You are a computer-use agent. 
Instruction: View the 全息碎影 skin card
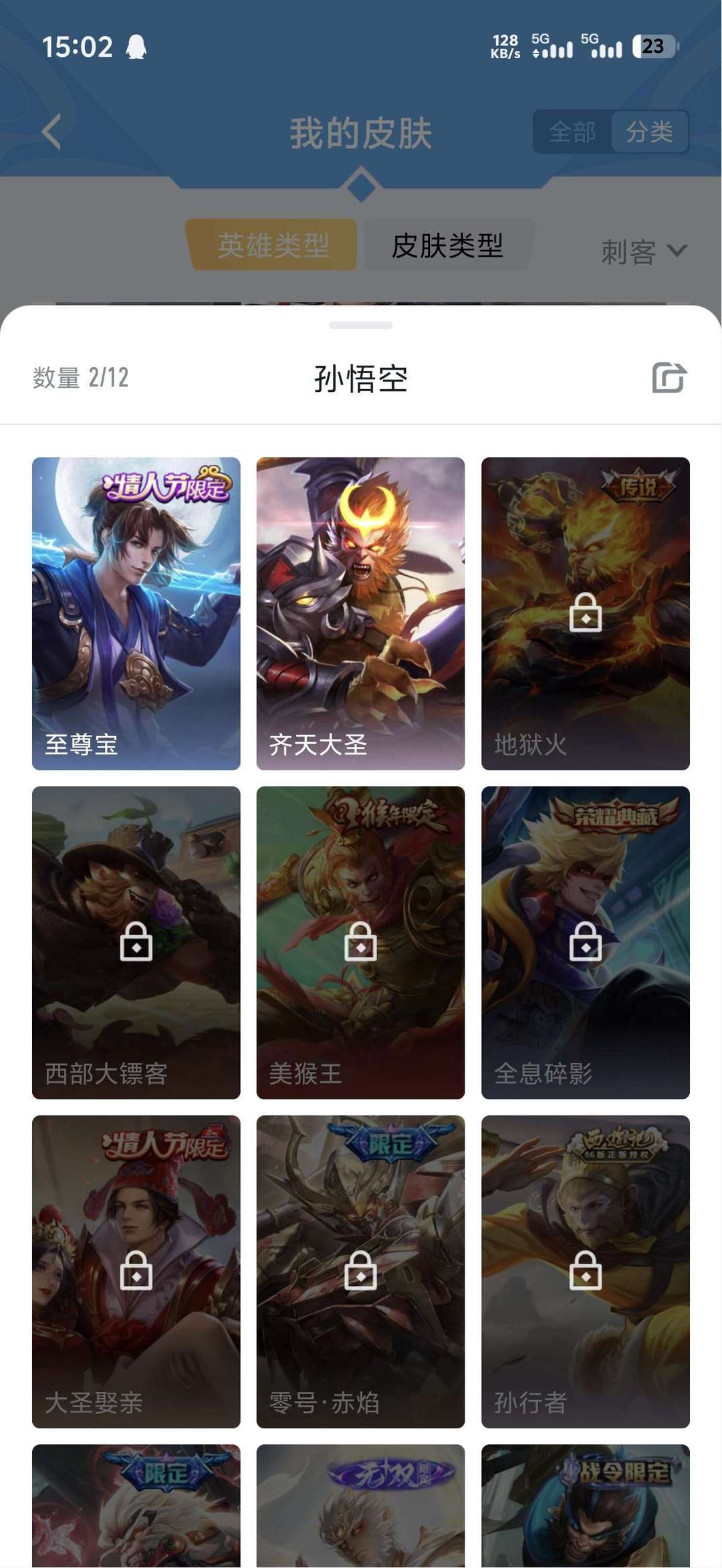pos(585,942)
